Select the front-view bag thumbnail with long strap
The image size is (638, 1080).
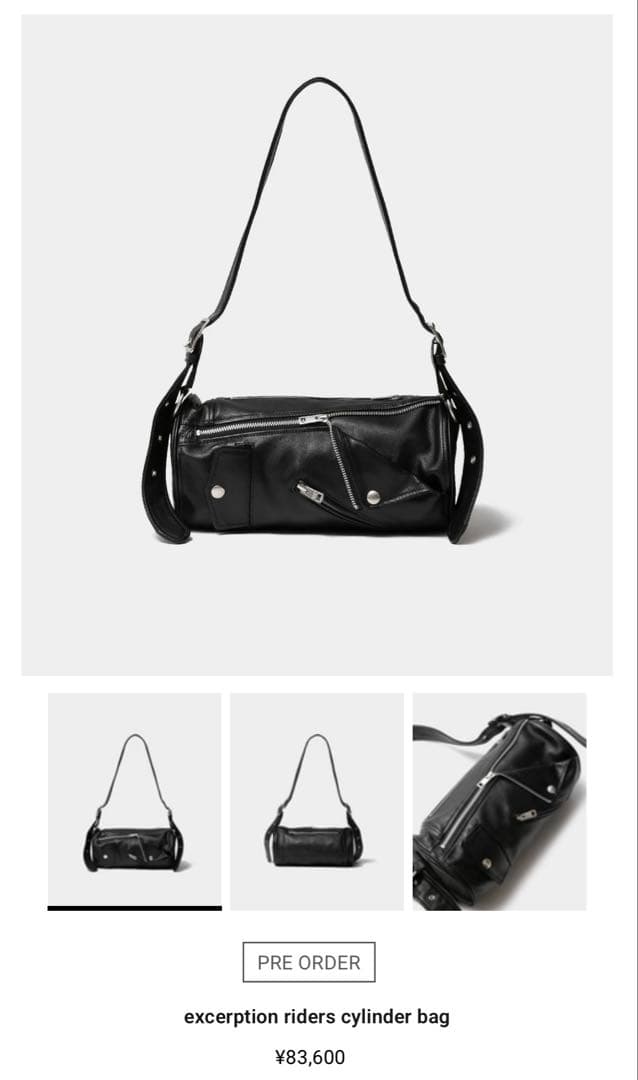(134, 800)
